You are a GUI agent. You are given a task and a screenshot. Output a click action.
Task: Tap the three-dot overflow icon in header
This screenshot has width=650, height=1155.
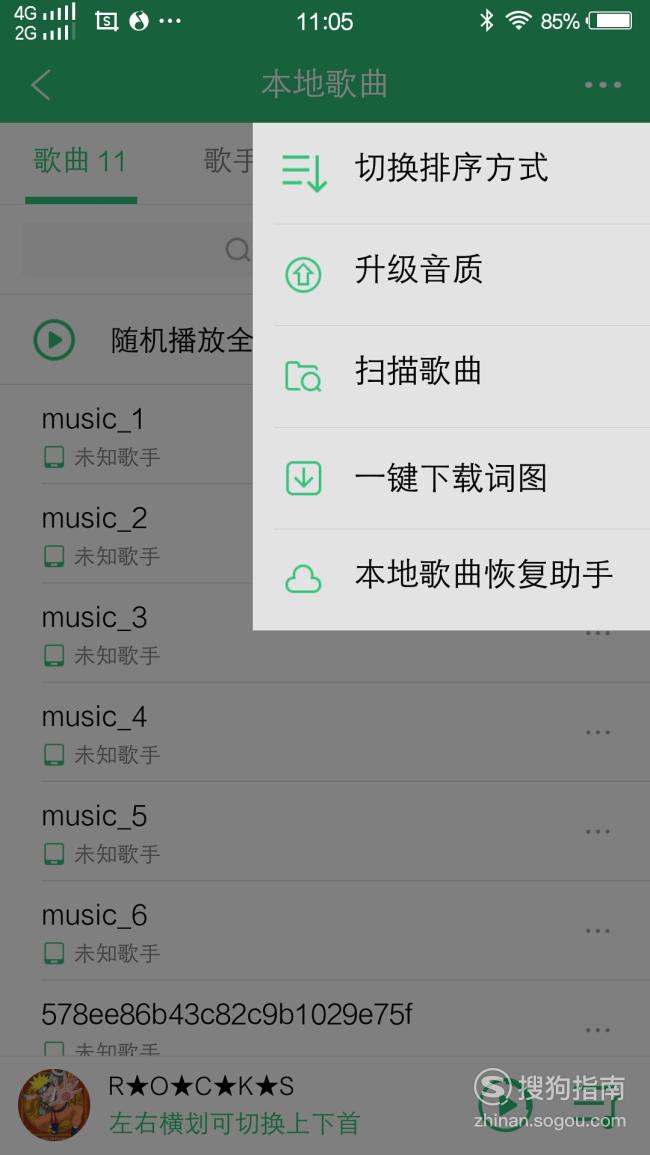[x=603, y=85]
